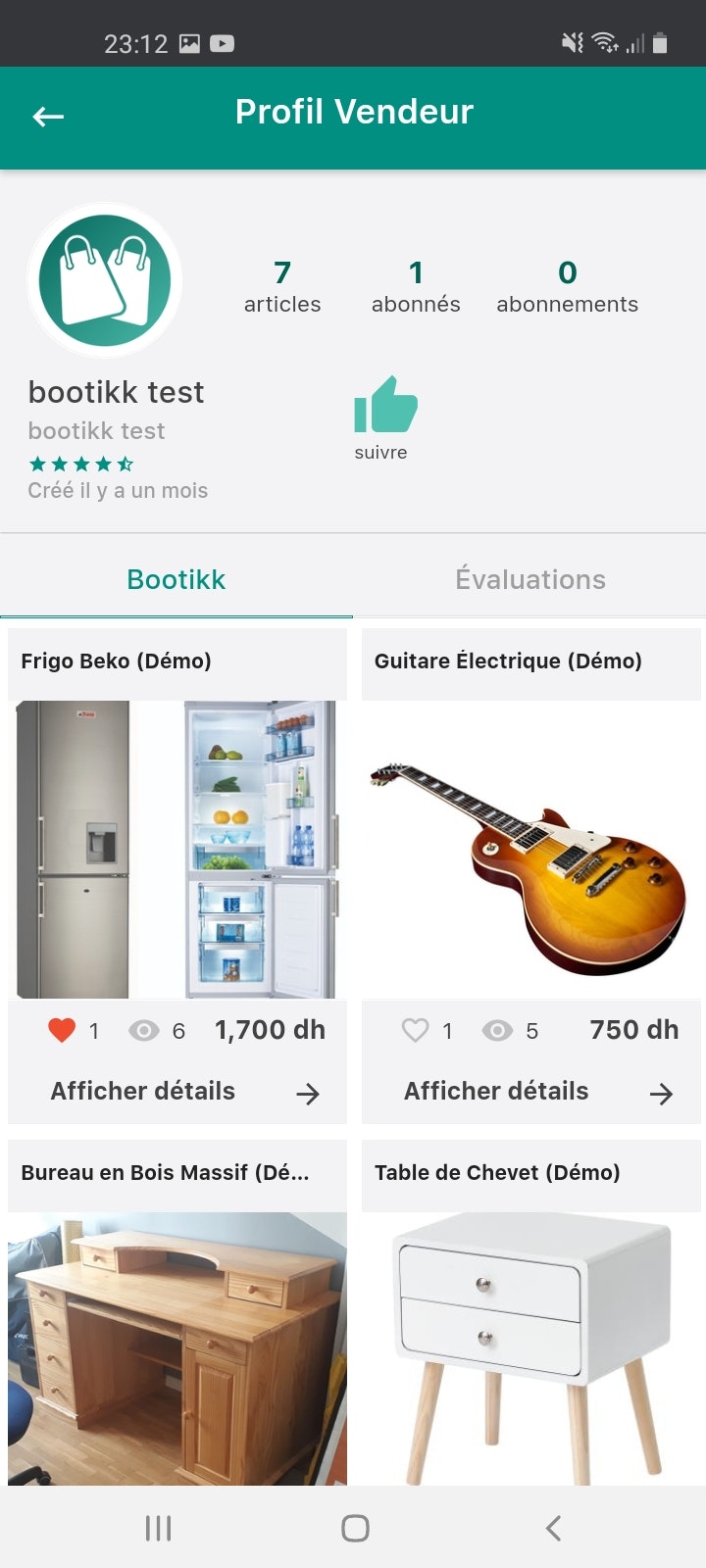Open Afficher détails for Frigo Beko

141,1091
